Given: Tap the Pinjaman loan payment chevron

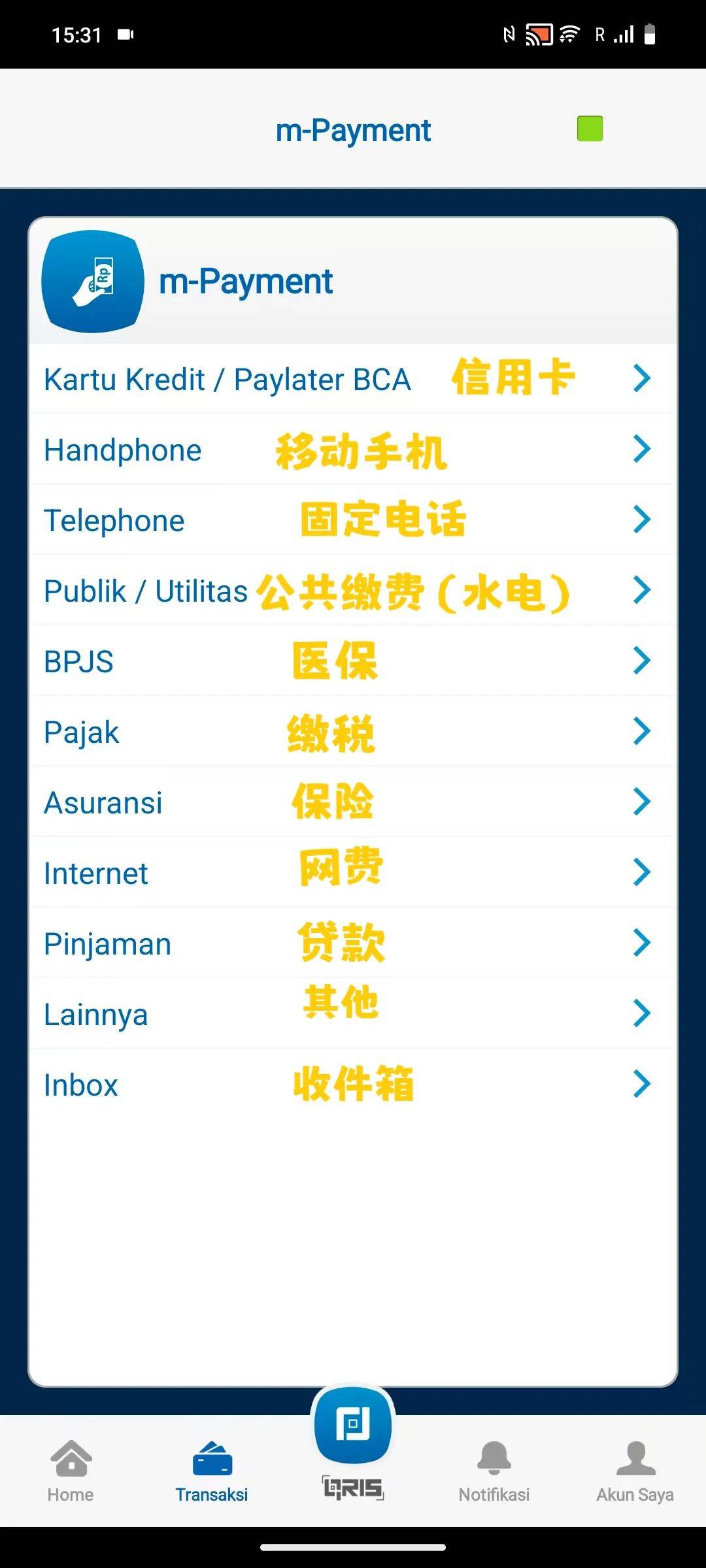Looking at the screenshot, I should coord(640,943).
